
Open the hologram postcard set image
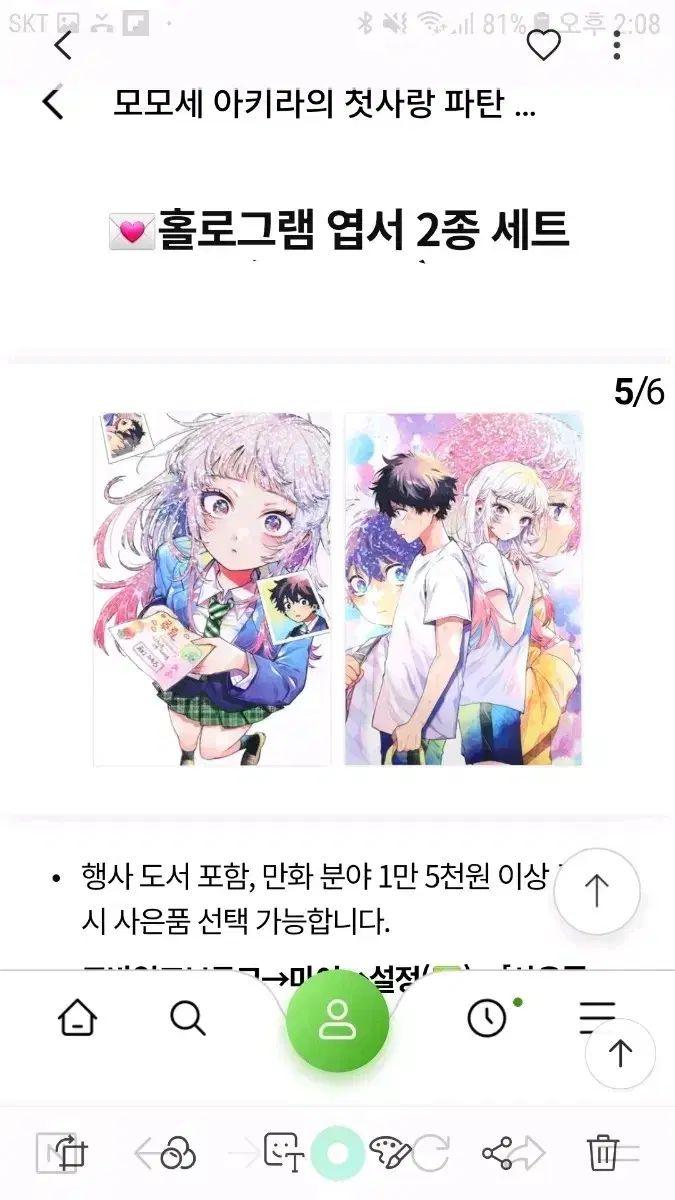(337, 589)
